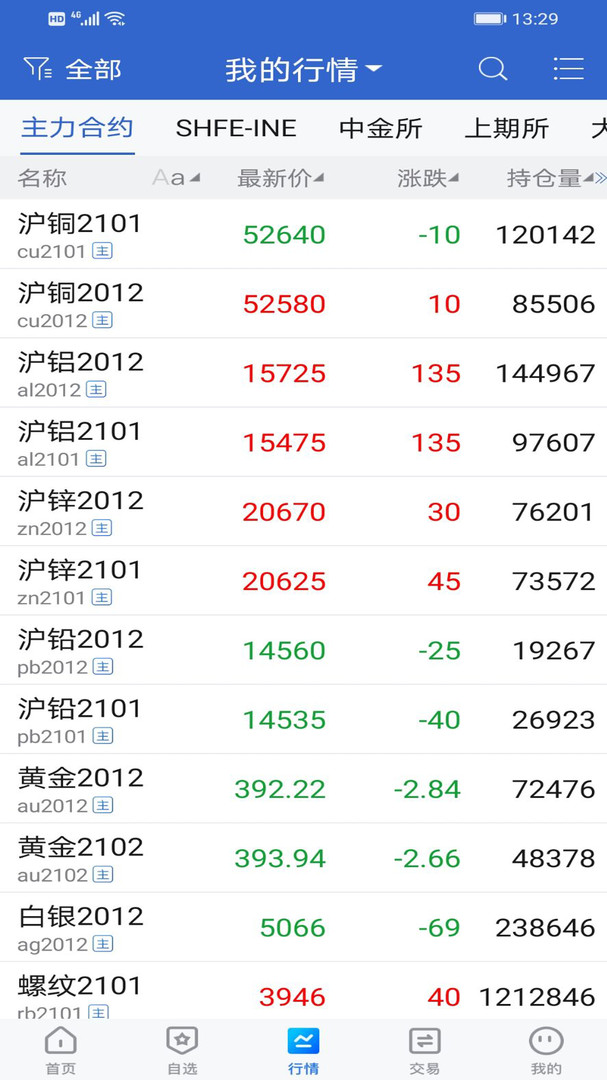Open the list menu icon

568,69
